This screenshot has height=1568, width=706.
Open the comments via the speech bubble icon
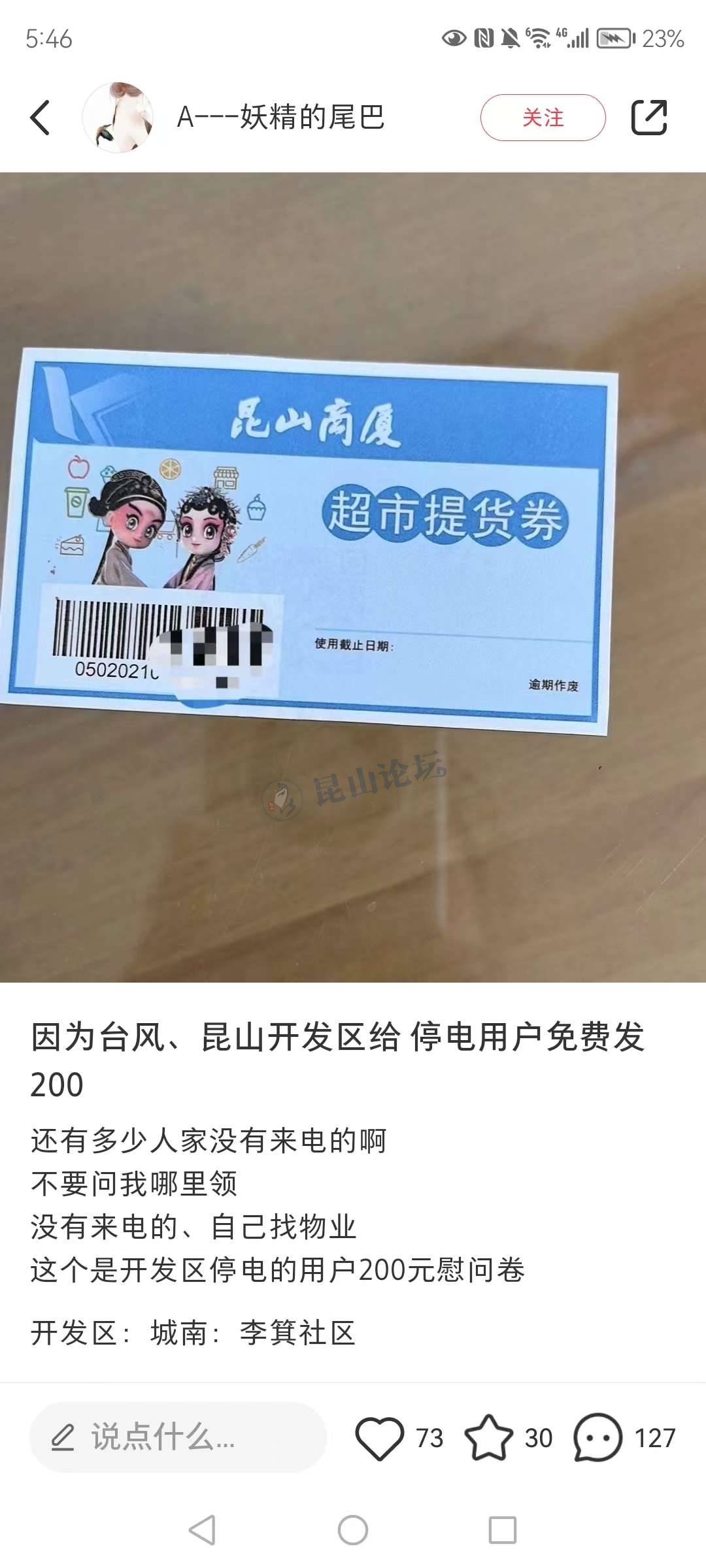[x=597, y=1437]
